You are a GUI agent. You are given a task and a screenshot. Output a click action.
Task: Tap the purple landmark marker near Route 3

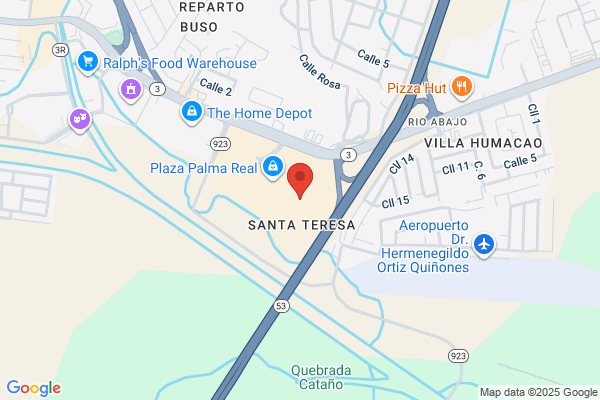point(131,90)
